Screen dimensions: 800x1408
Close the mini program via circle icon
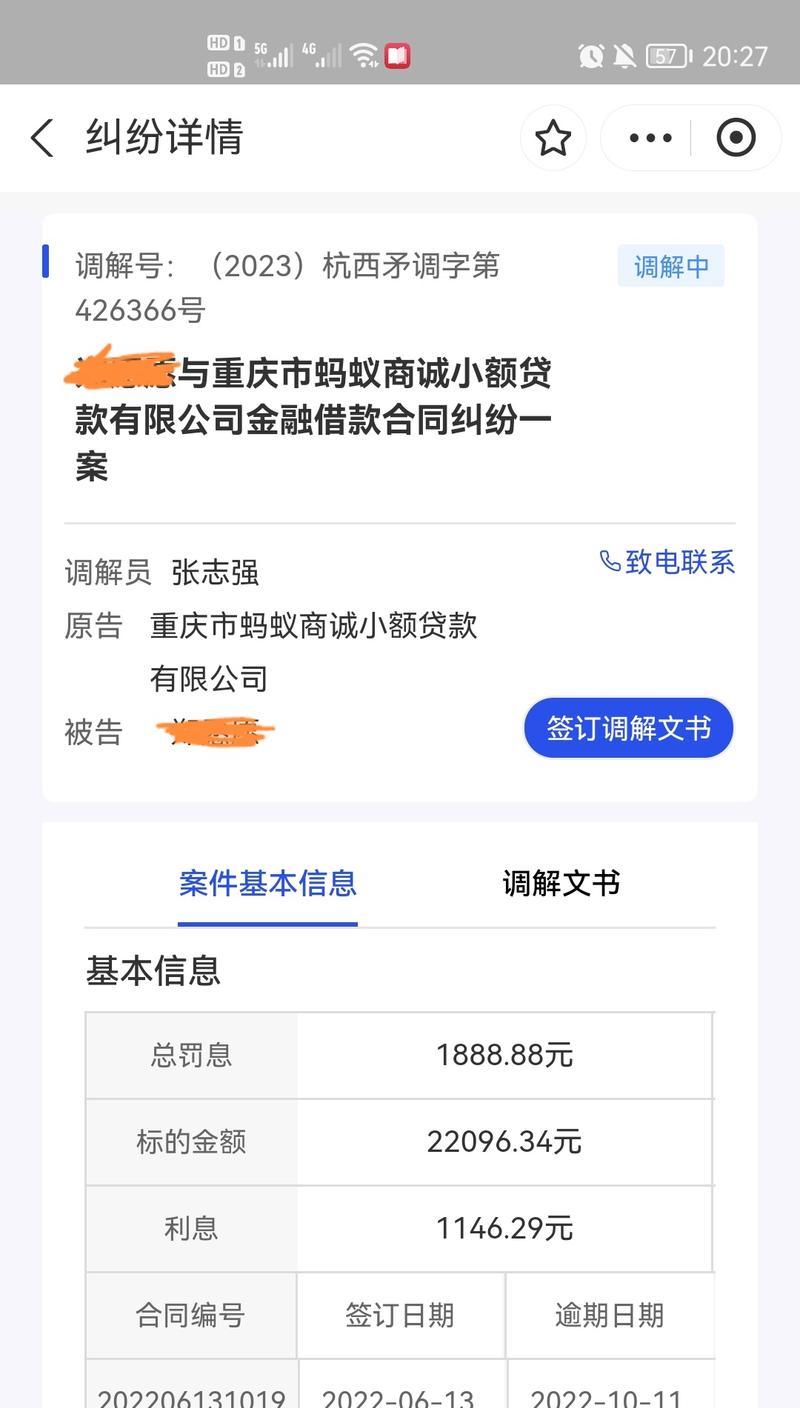(x=736, y=138)
